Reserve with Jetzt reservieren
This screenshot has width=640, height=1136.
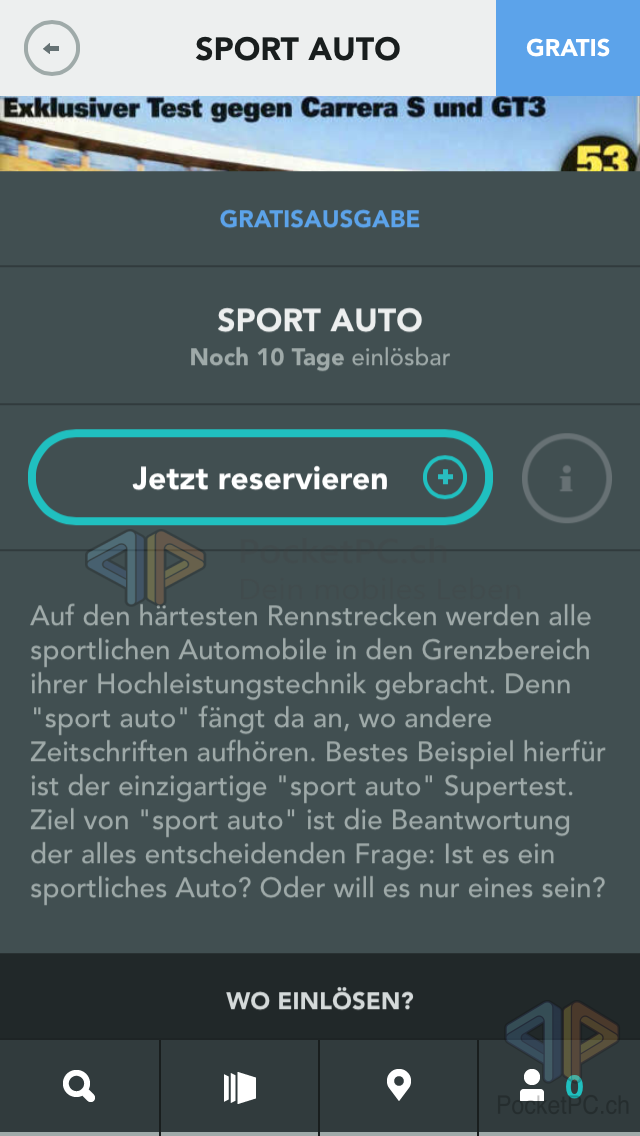(x=260, y=478)
